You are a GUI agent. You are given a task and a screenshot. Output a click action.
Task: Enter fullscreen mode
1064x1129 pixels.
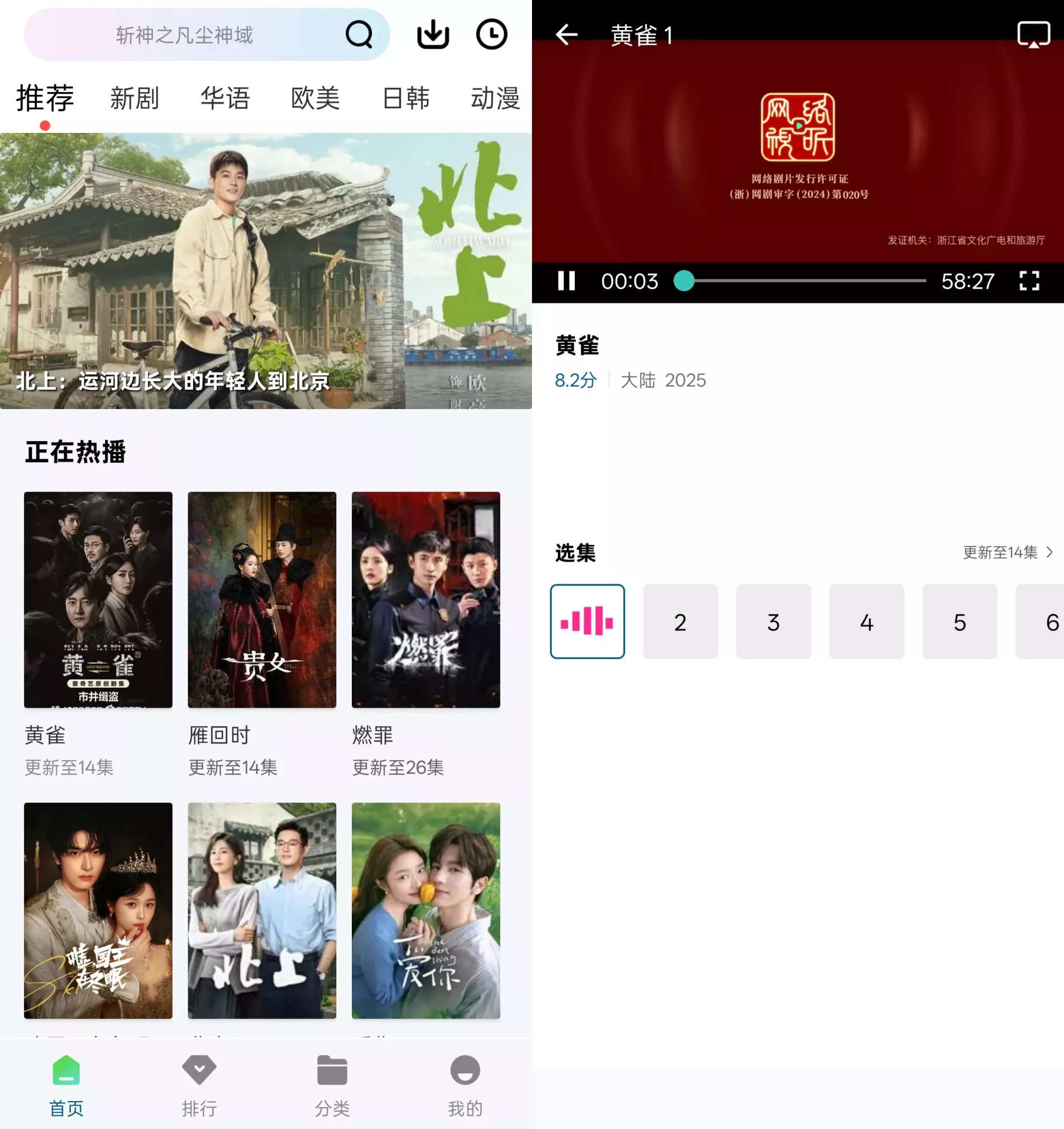click(x=1029, y=280)
